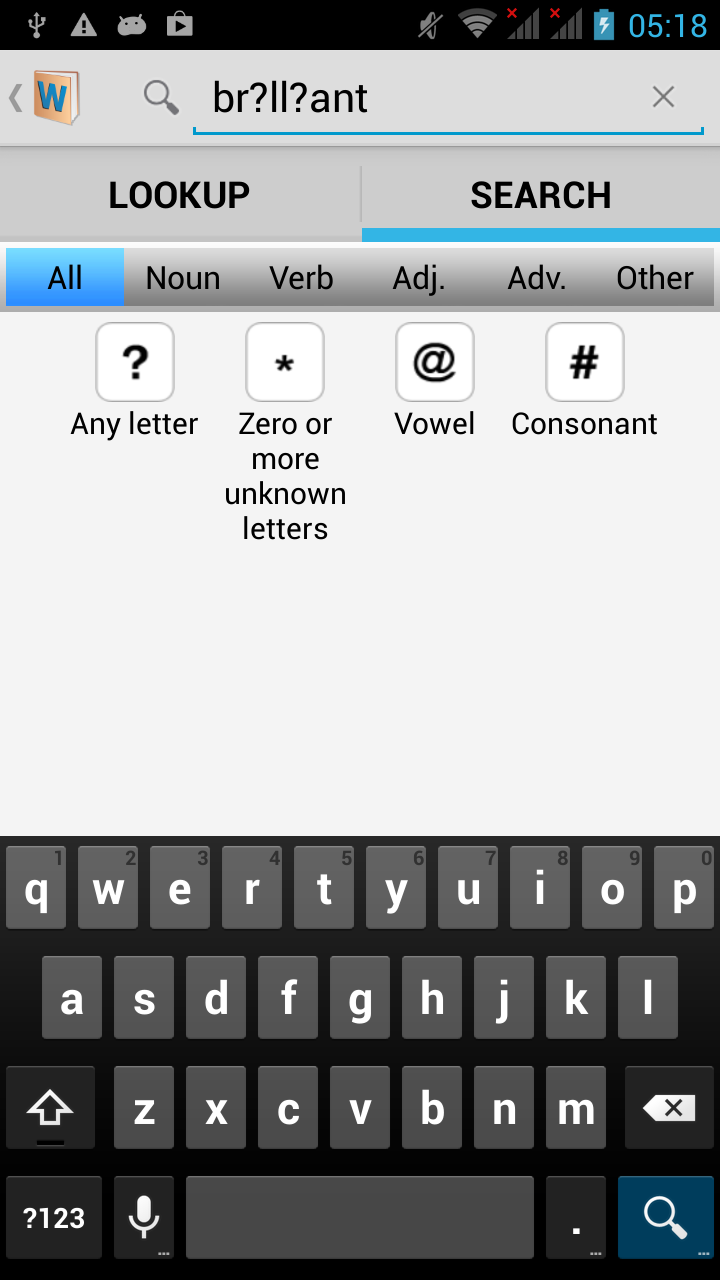Tap the magnifying glass search icon
720x1280 pixels.
pos(160,96)
